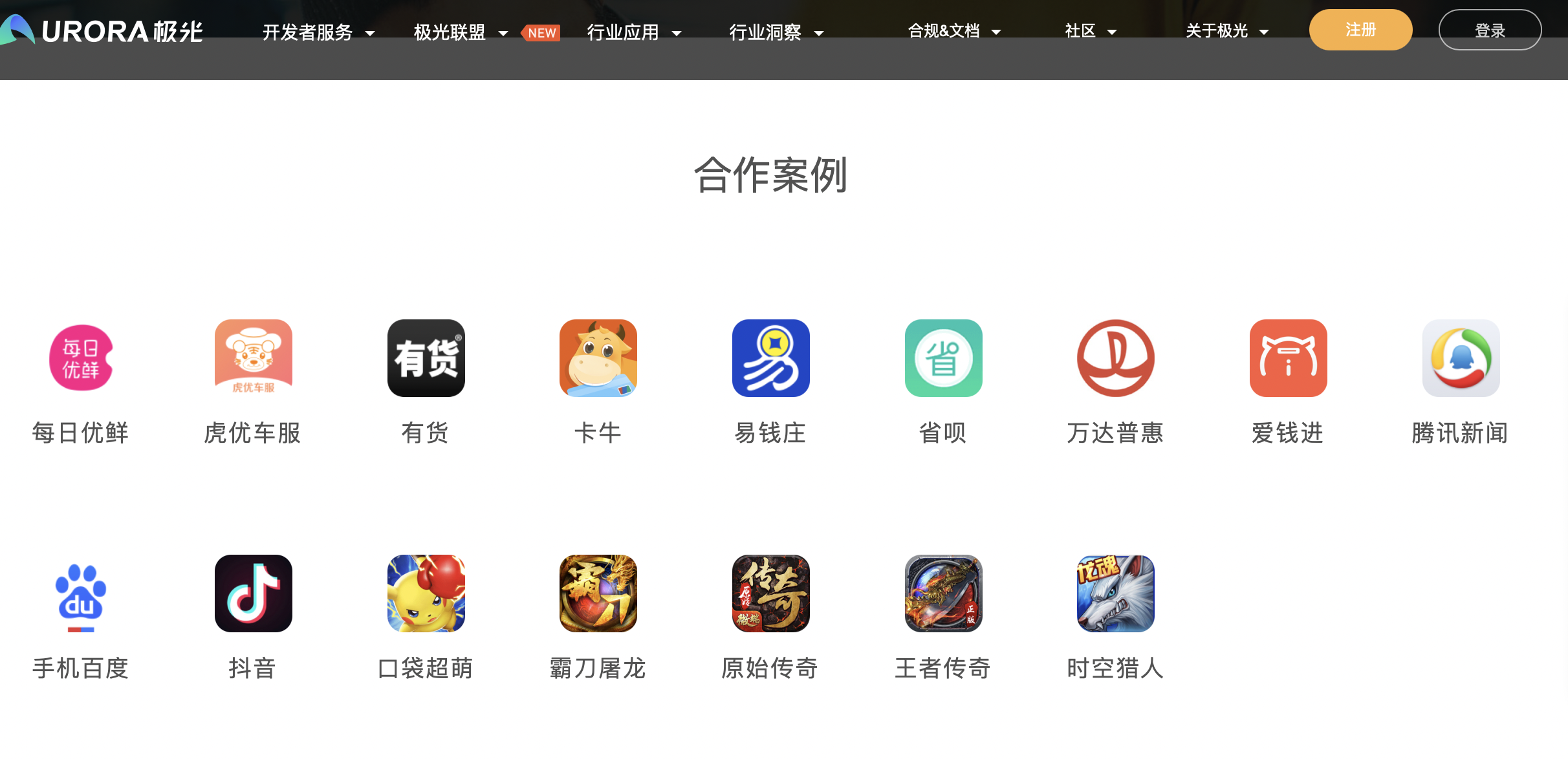Open the 每日优鲜 case
The image size is (1568, 759).
pyautogui.click(x=81, y=358)
